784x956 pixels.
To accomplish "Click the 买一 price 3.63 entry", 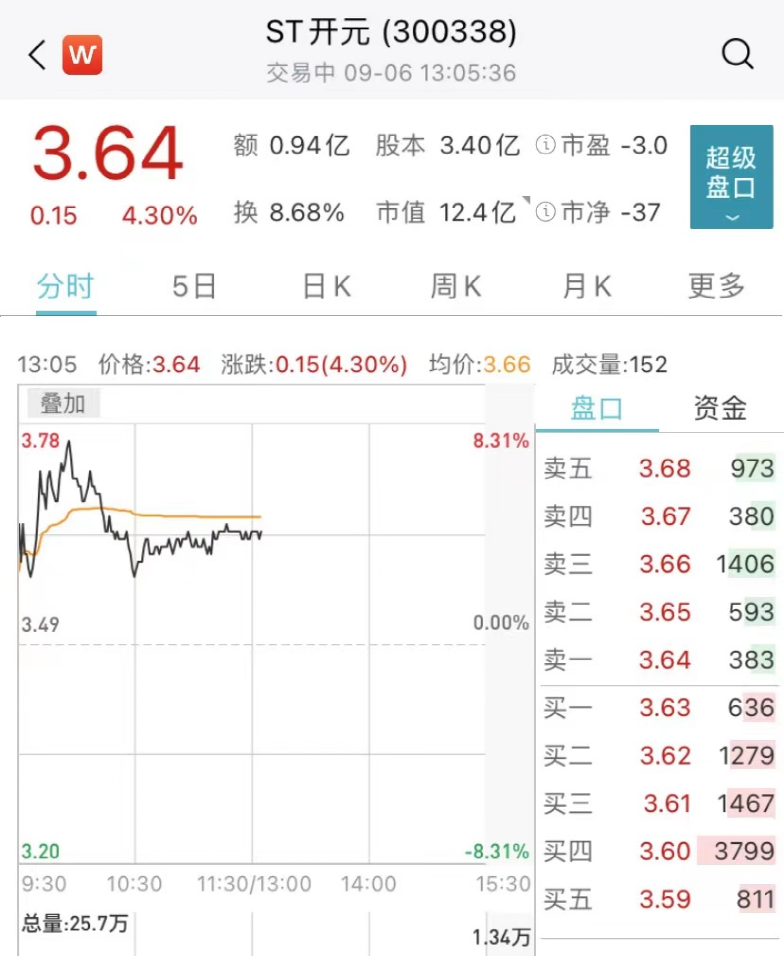I will pos(666,708).
